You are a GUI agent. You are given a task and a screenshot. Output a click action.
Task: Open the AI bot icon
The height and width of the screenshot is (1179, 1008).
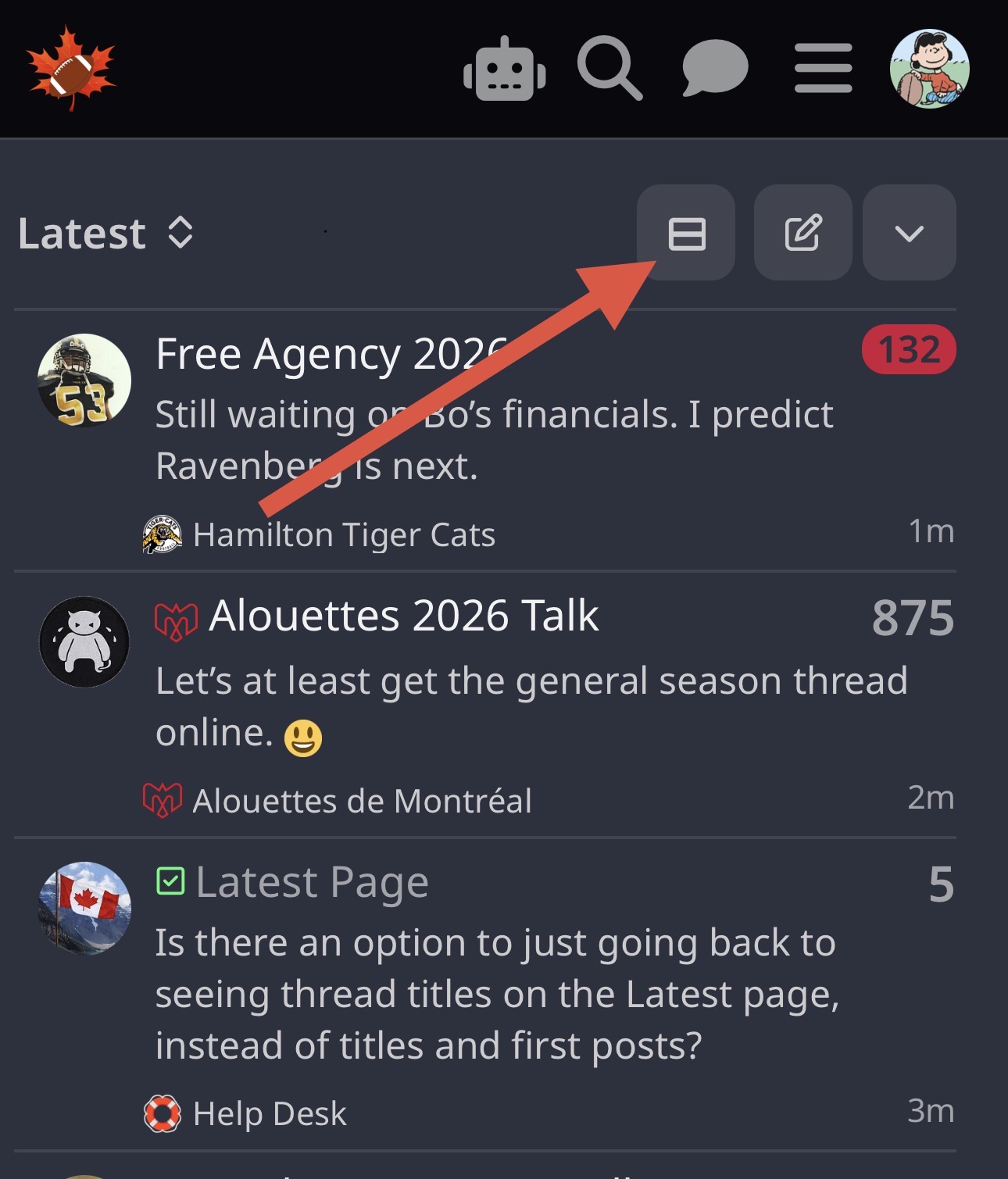[504, 70]
